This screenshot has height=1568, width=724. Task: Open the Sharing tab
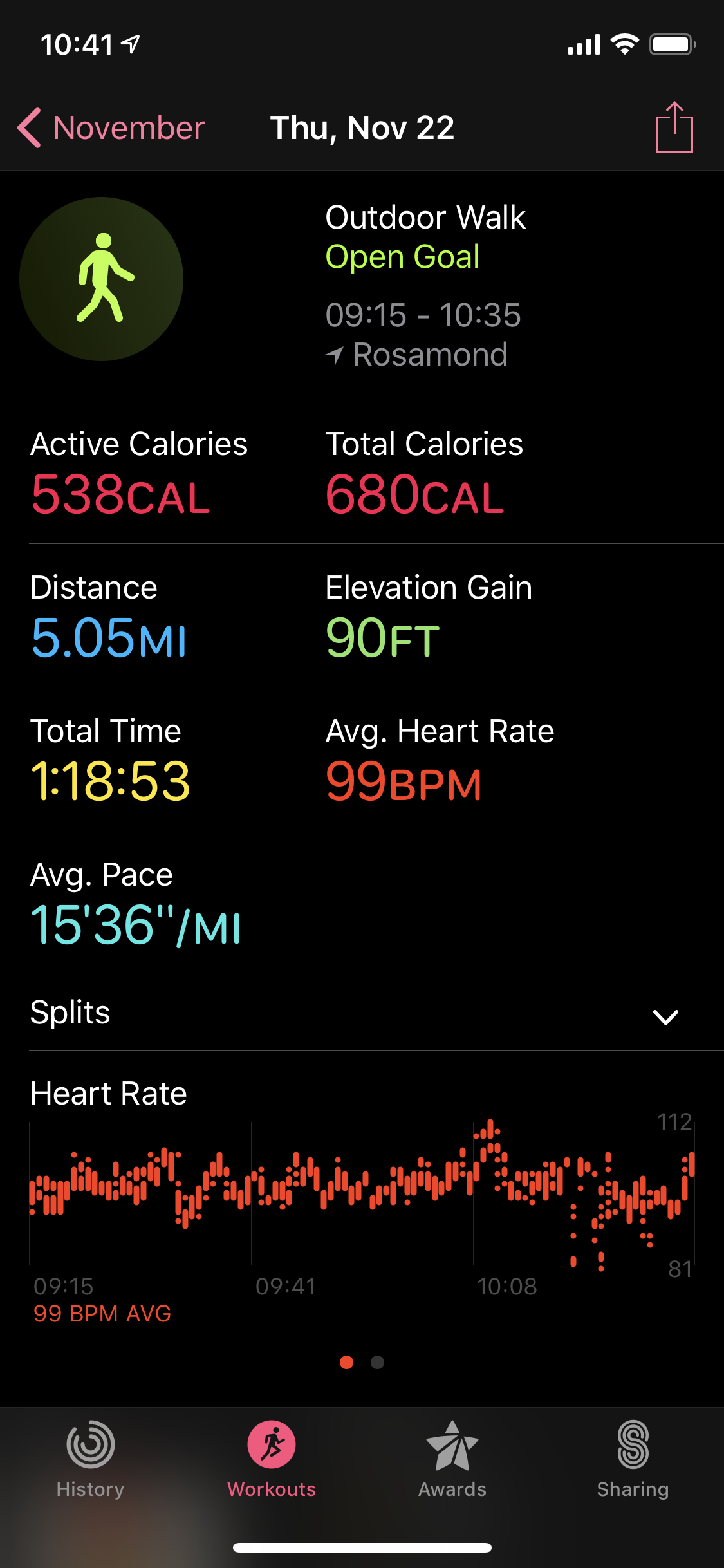coord(633,1459)
